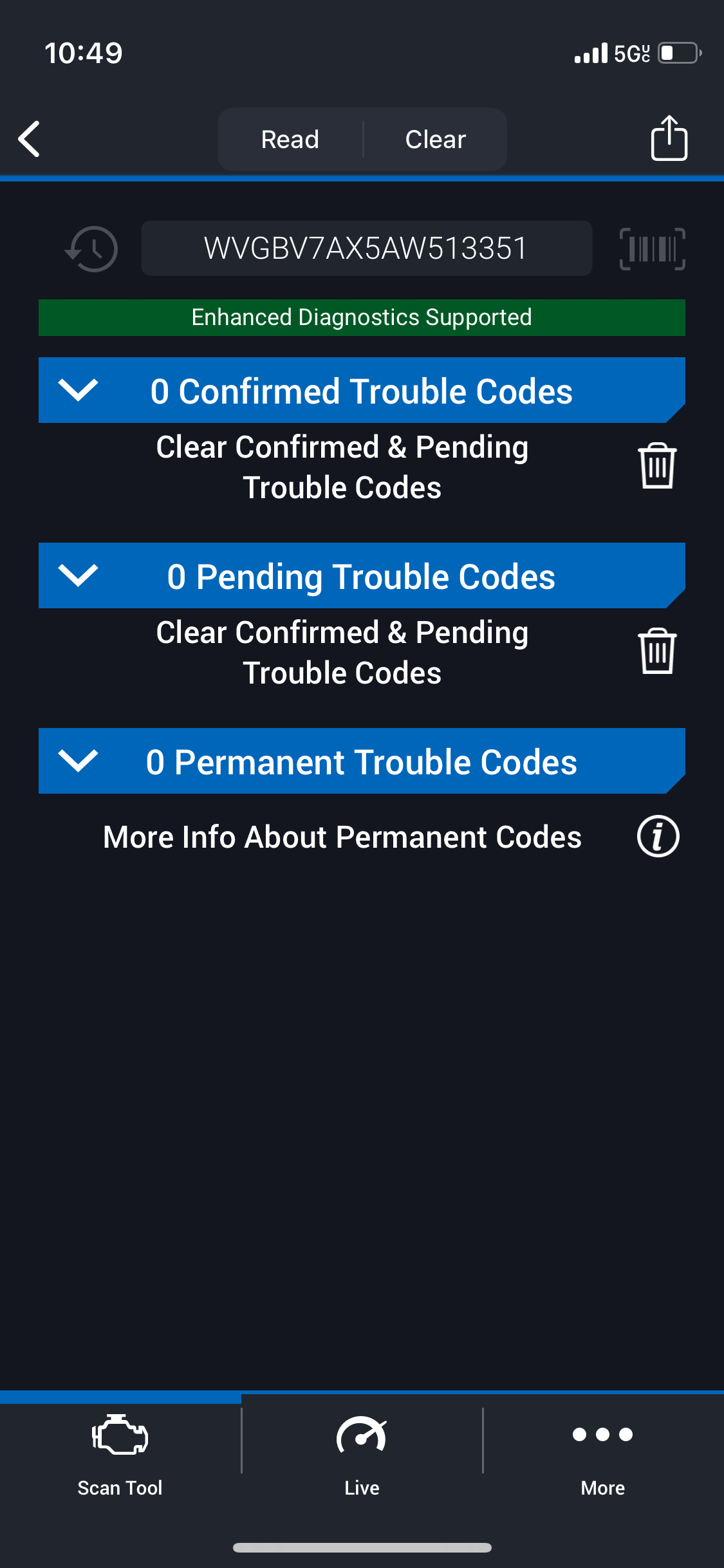Tap trash icon under Pending Trouble Codes
The height and width of the screenshot is (1568, 724).
click(x=657, y=651)
